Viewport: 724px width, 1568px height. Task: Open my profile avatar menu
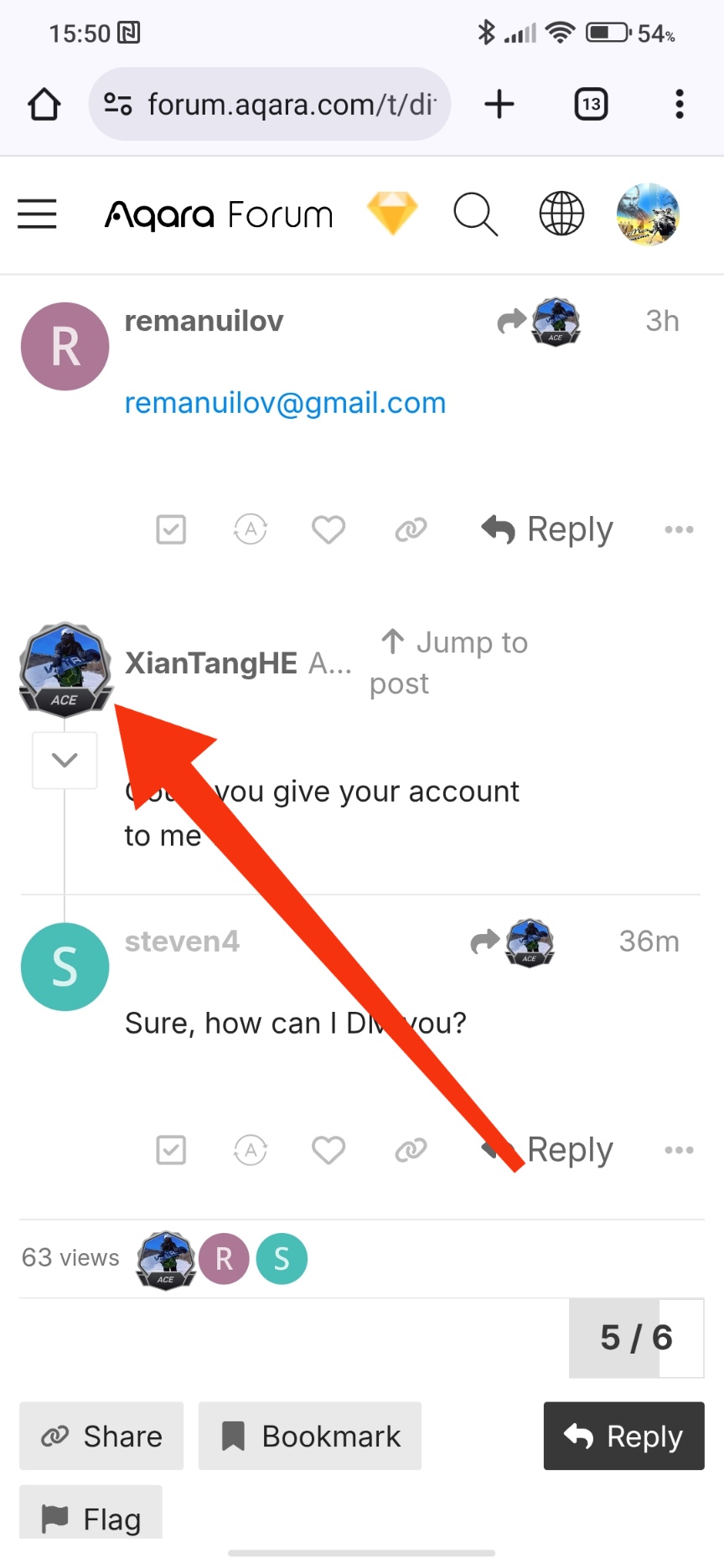pos(648,214)
